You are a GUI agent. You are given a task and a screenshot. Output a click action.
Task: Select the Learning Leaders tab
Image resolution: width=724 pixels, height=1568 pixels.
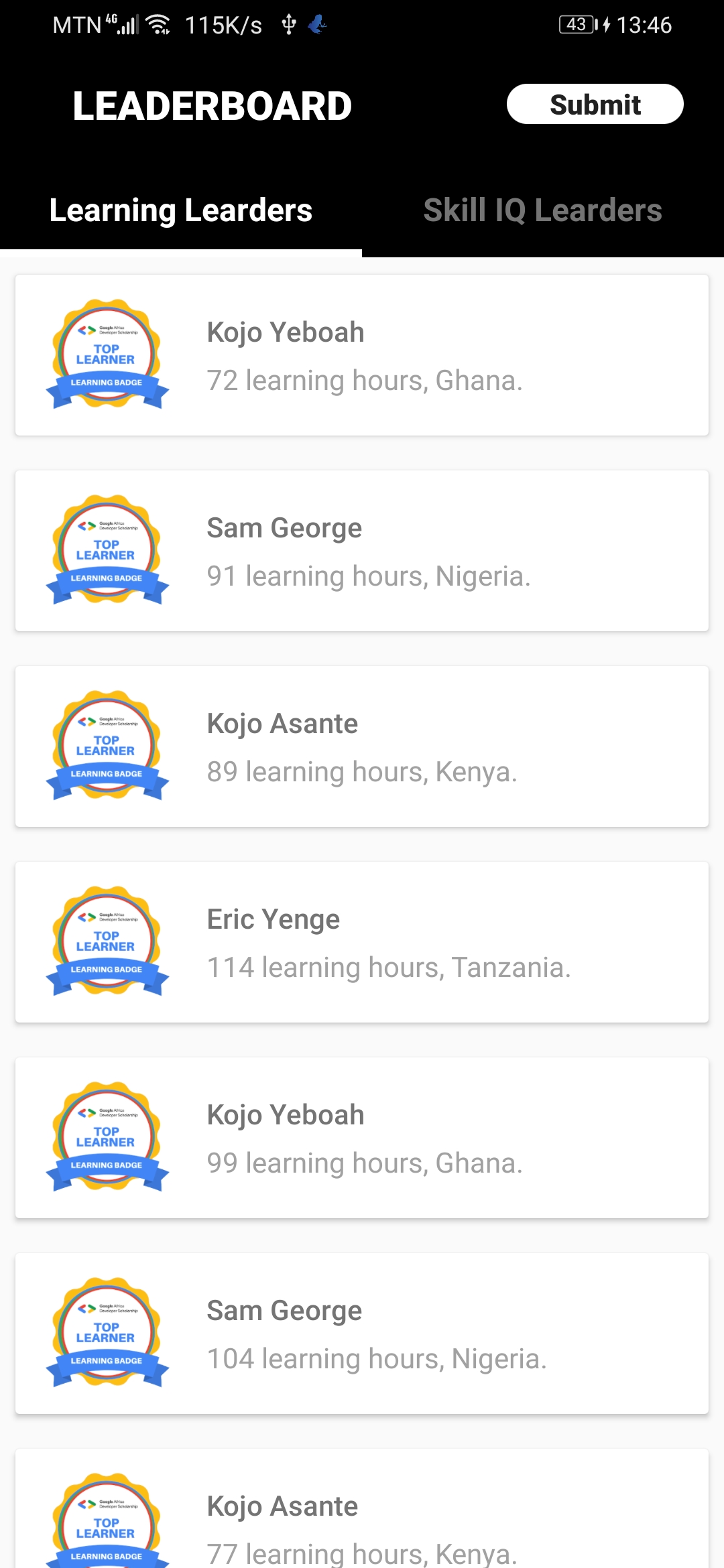[x=181, y=210]
